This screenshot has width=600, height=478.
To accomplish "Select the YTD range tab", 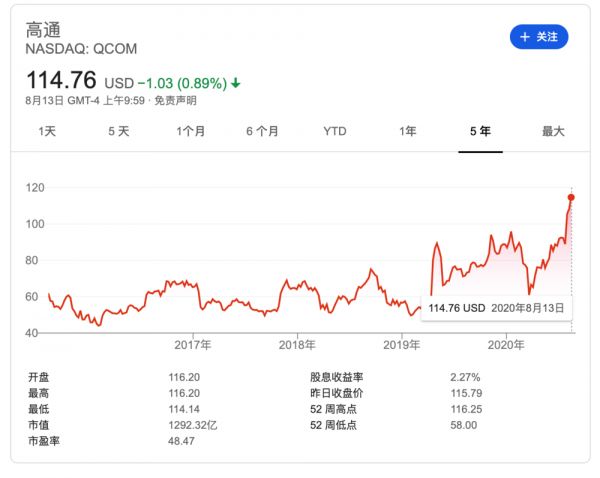I will [335, 131].
